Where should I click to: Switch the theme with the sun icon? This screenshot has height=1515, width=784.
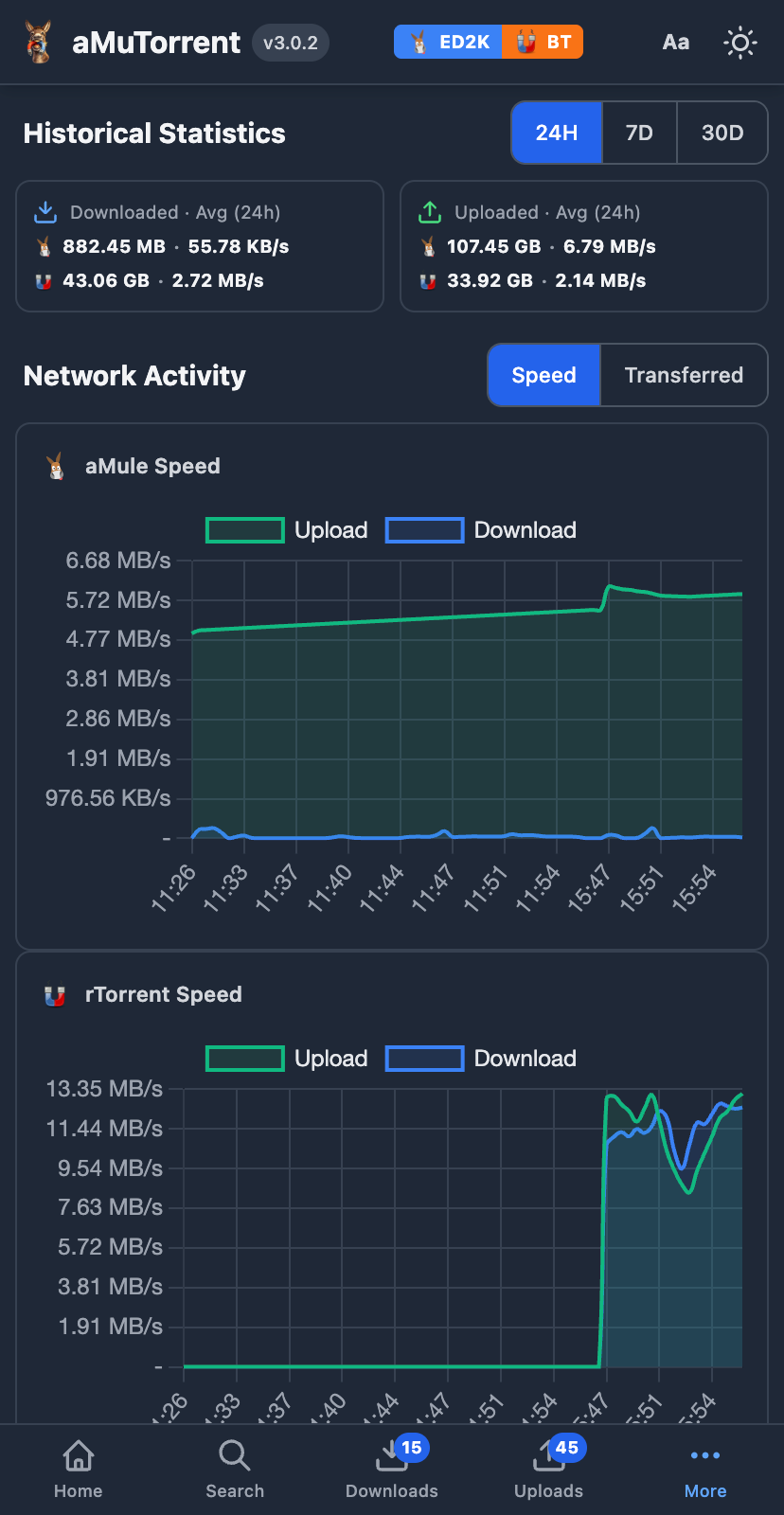[x=739, y=43]
